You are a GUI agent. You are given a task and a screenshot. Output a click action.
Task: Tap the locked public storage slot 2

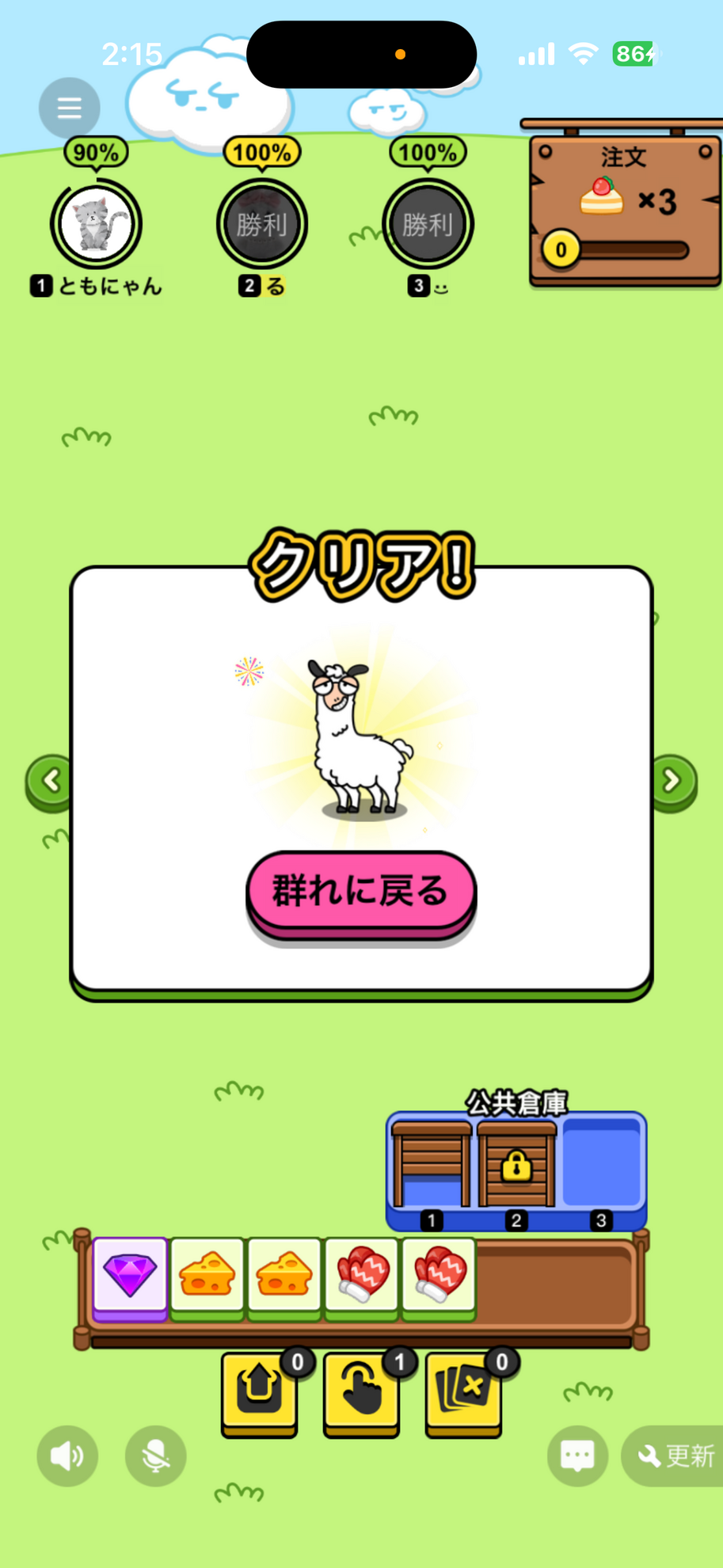516,1164
